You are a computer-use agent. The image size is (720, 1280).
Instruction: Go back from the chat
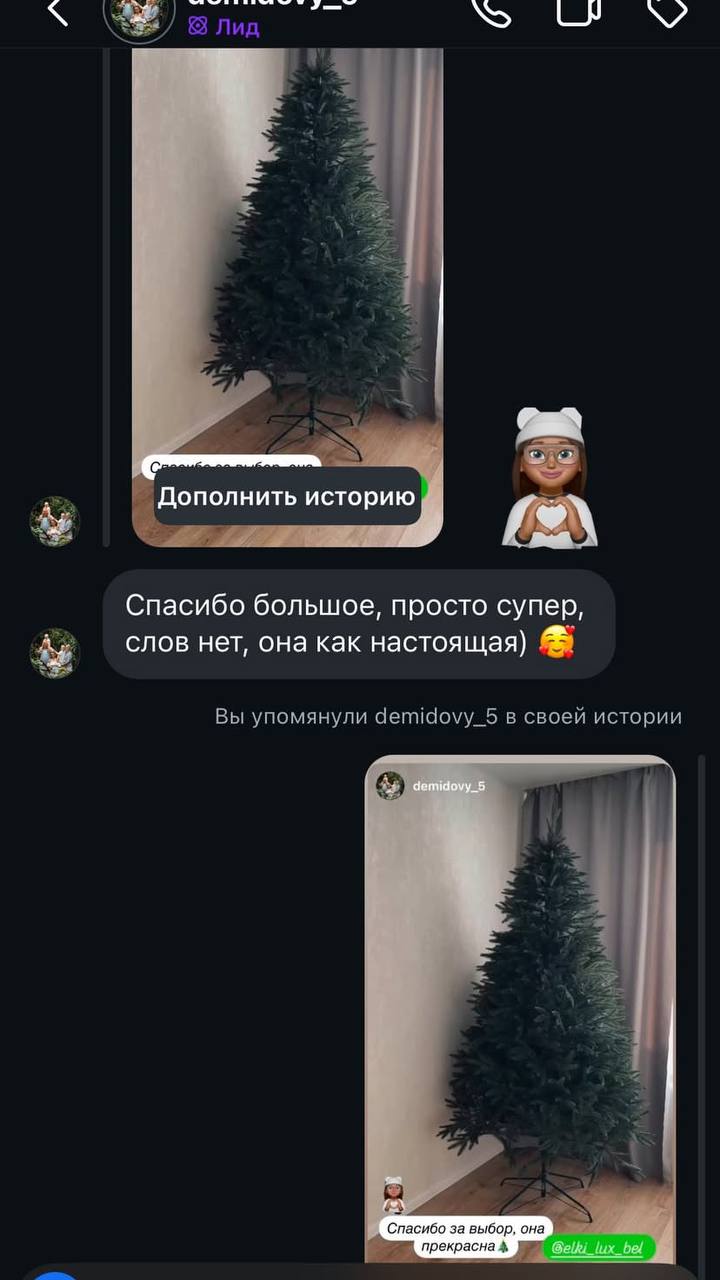[57, 12]
